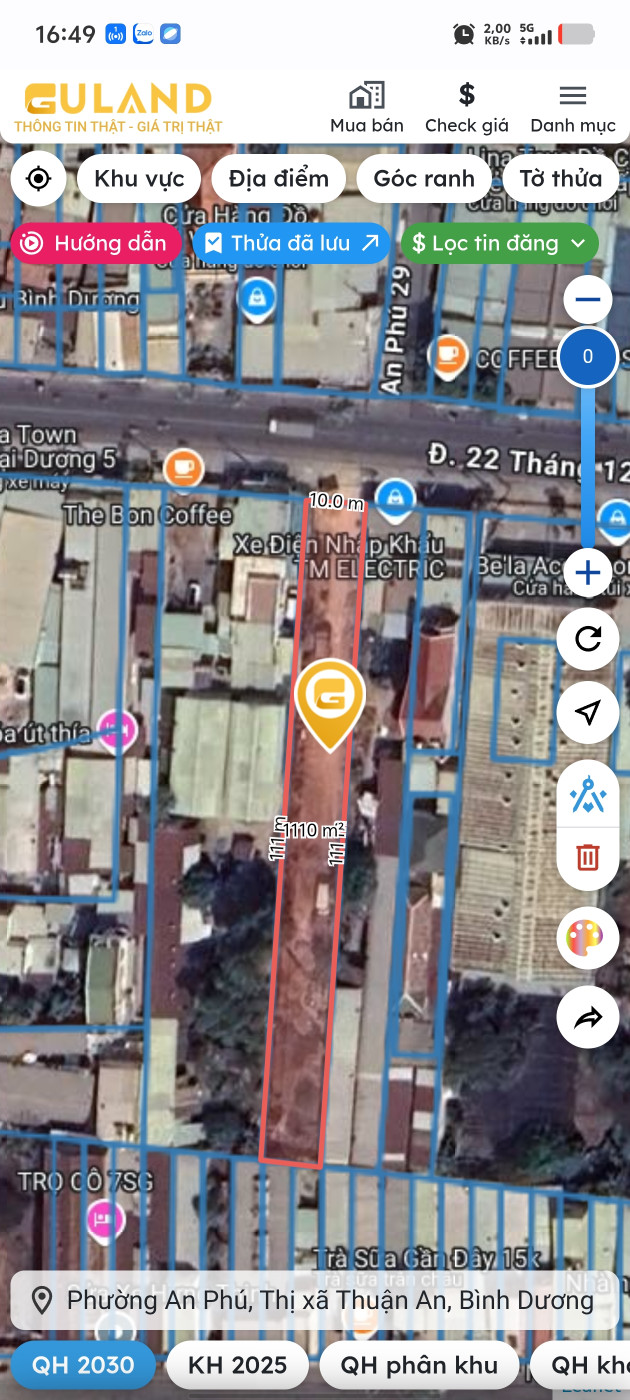Share this plot location
Screen dimensions: 630x1400
click(587, 1018)
